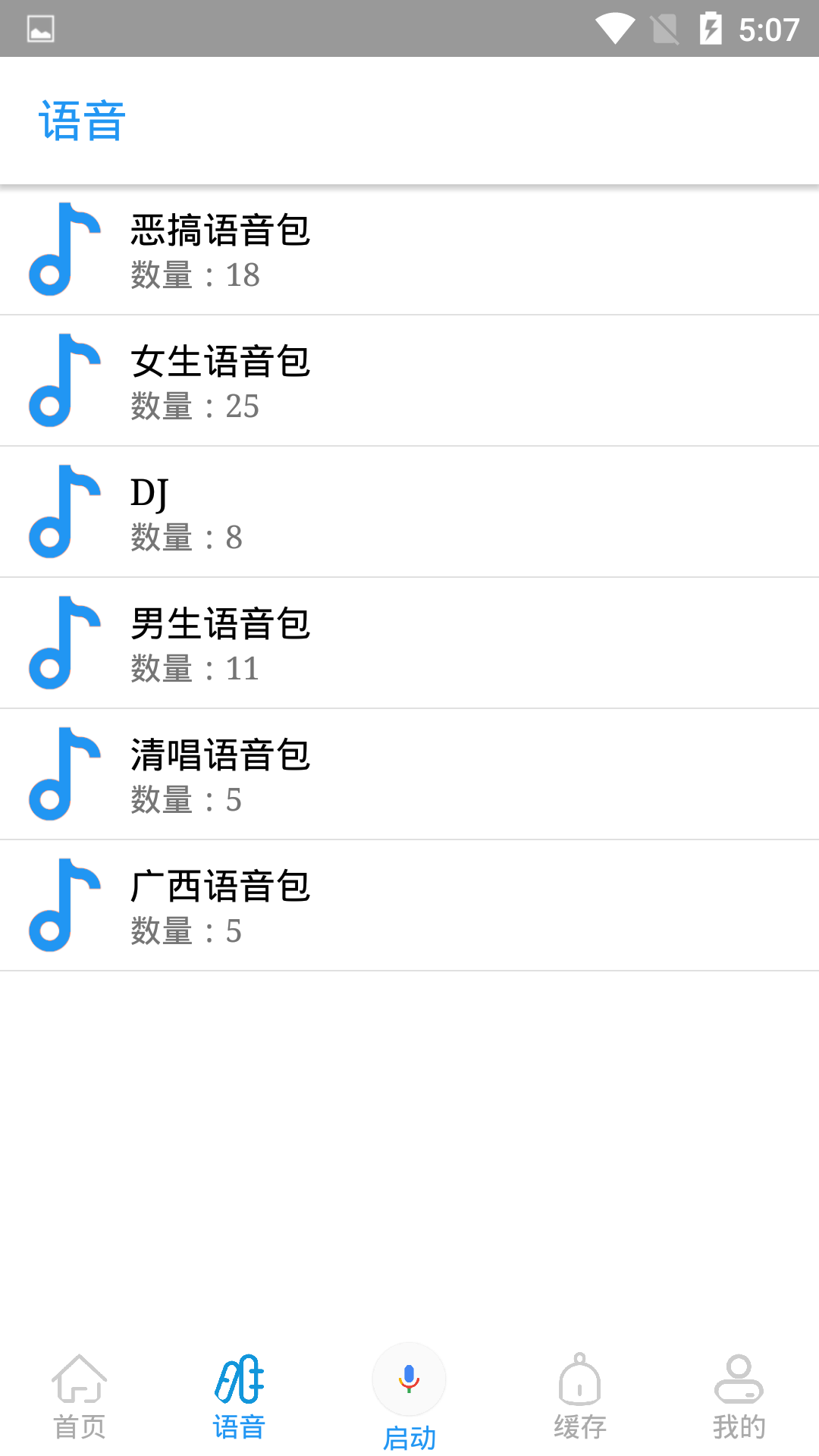Tap the music note icon beside 恶搞语音包
Image resolution: width=819 pixels, height=1456 pixels.
[64, 250]
